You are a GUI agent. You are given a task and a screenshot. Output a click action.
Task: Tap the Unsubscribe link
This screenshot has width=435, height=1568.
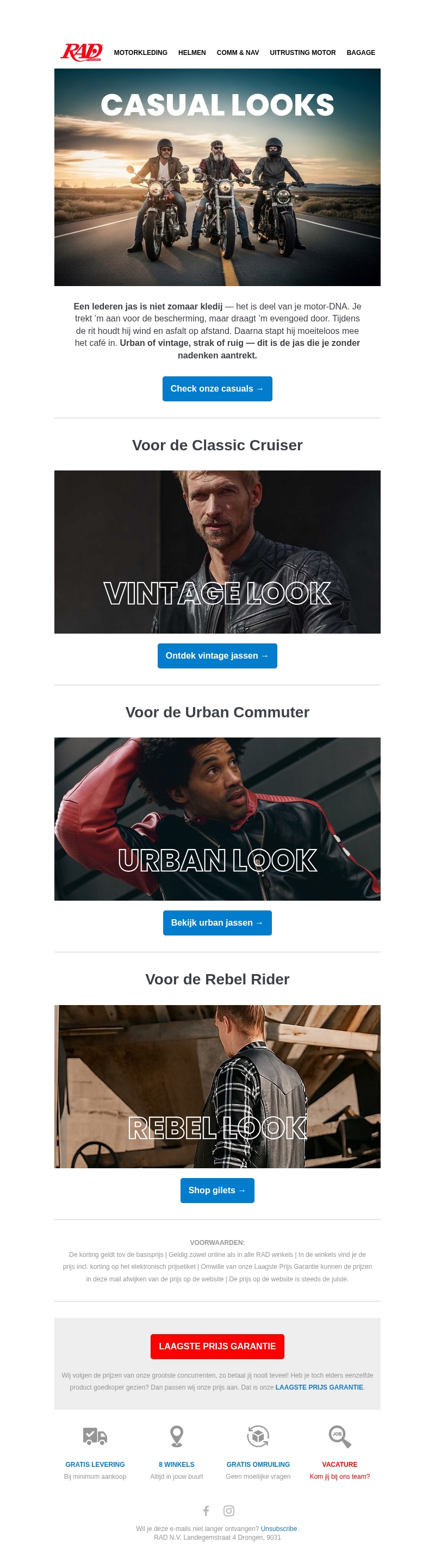coord(278,1528)
